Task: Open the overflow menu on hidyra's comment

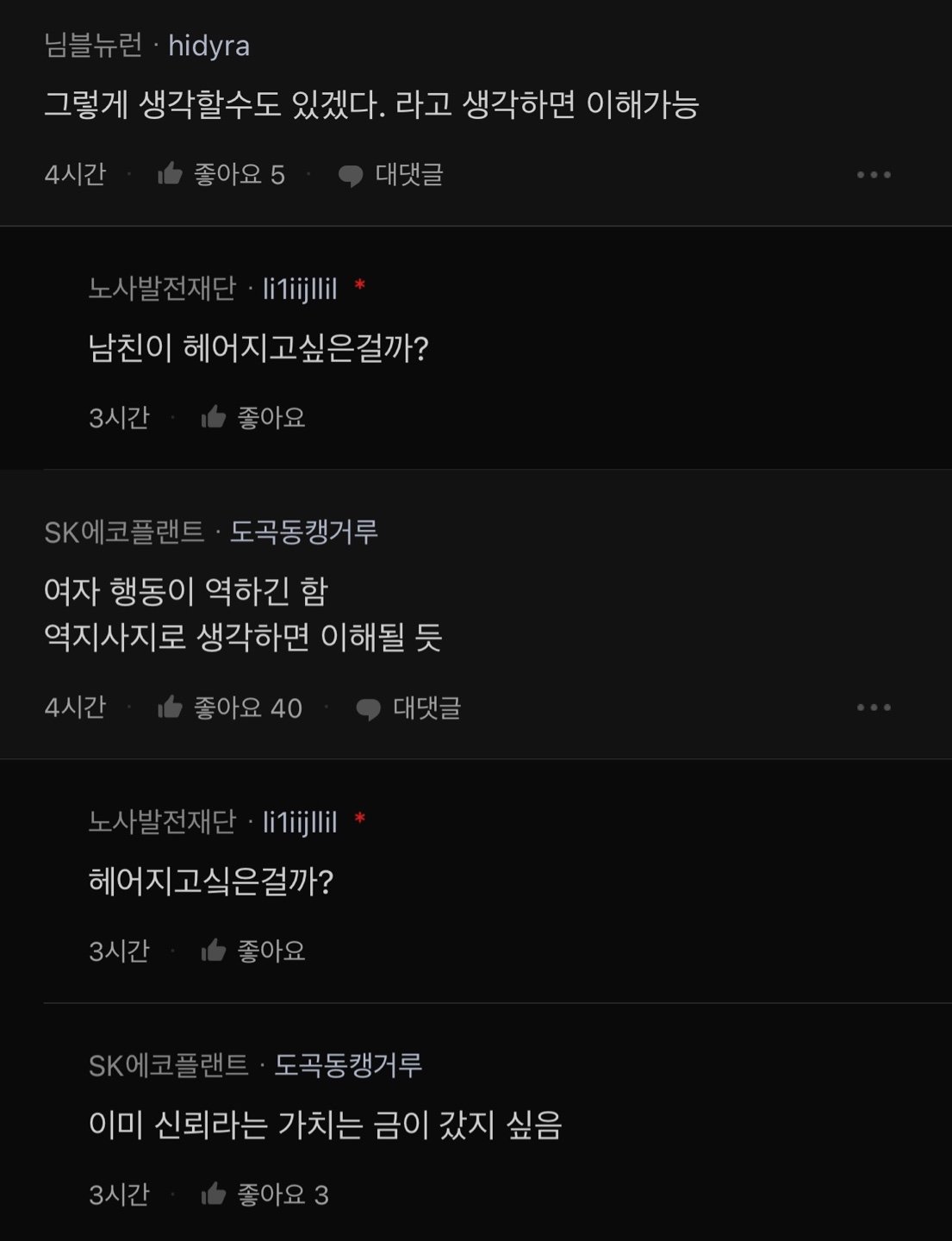Action: [x=874, y=175]
